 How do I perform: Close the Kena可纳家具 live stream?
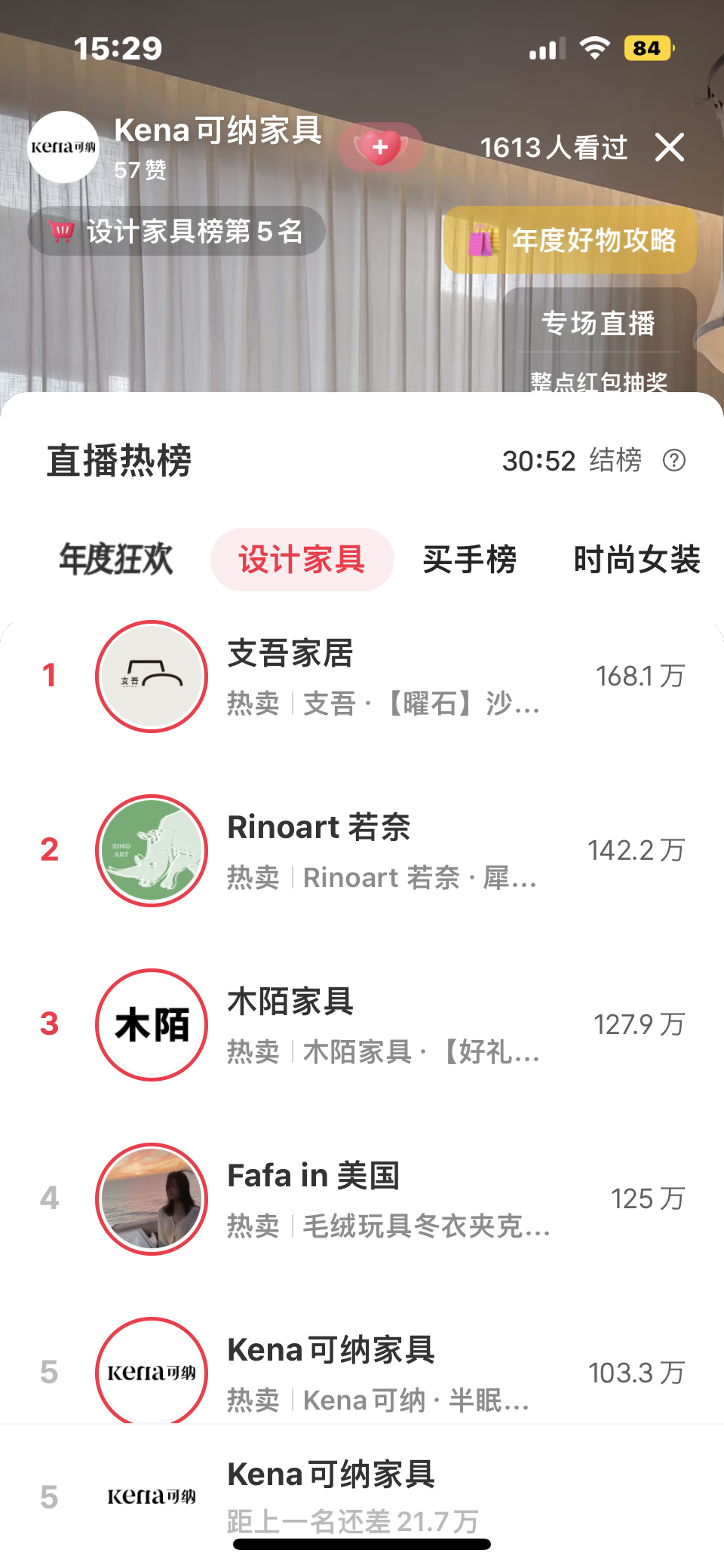pos(669,147)
